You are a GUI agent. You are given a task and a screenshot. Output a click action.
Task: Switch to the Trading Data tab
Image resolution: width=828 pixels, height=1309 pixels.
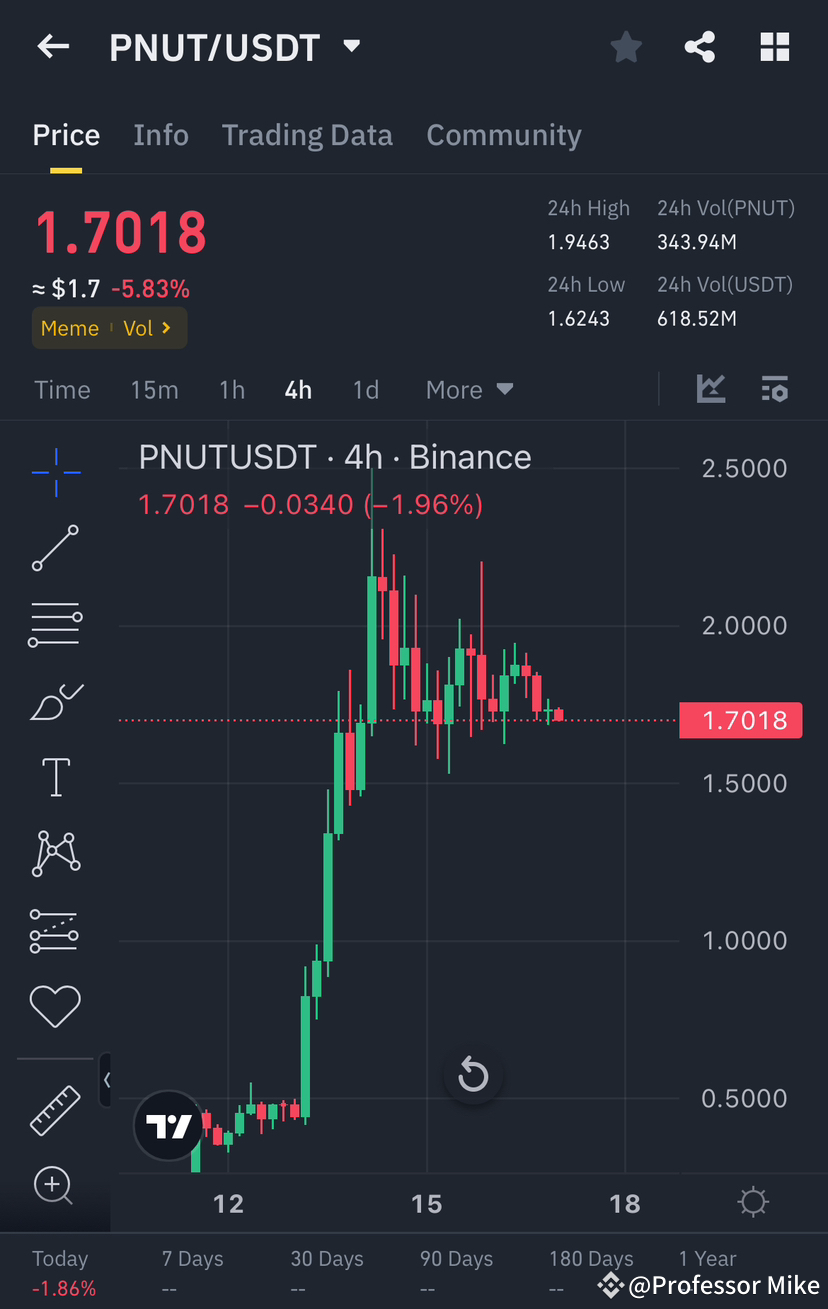pos(307,134)
